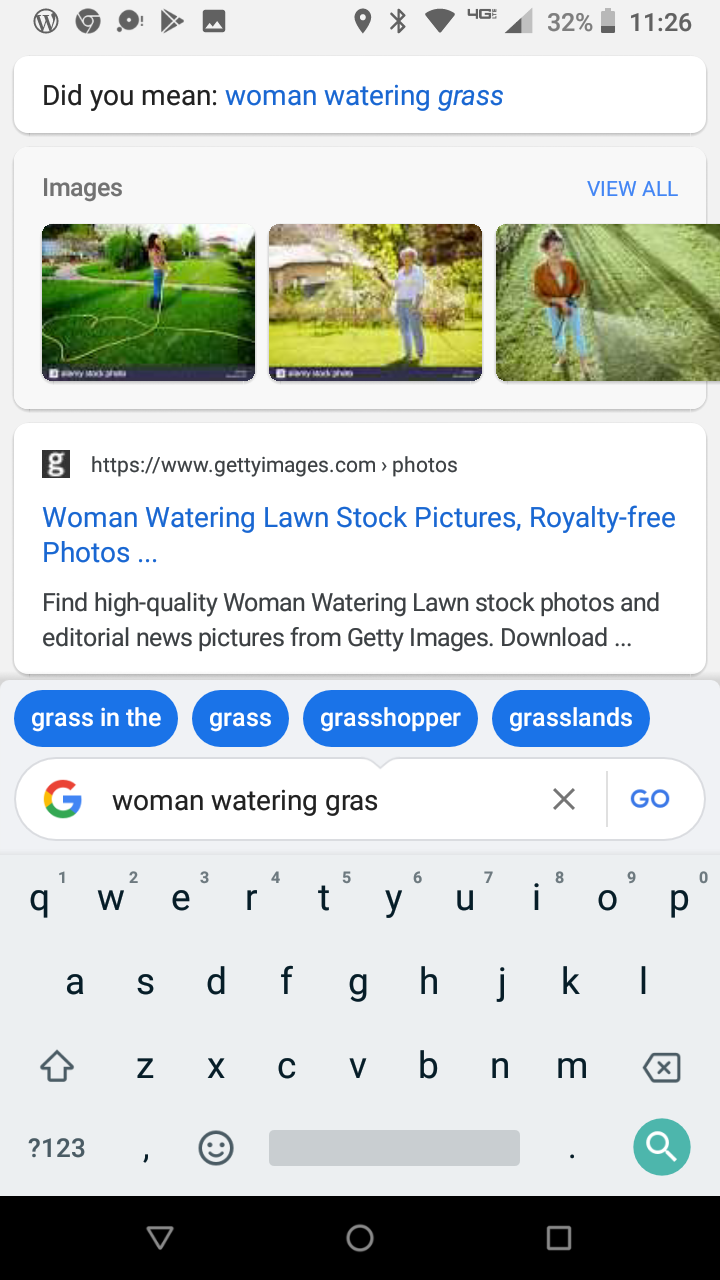Viewport: 720px width, 1280px height.
Task: Tap the backspace key on the keyboard
Action: pyautogui.click(x=661, y=1067)
